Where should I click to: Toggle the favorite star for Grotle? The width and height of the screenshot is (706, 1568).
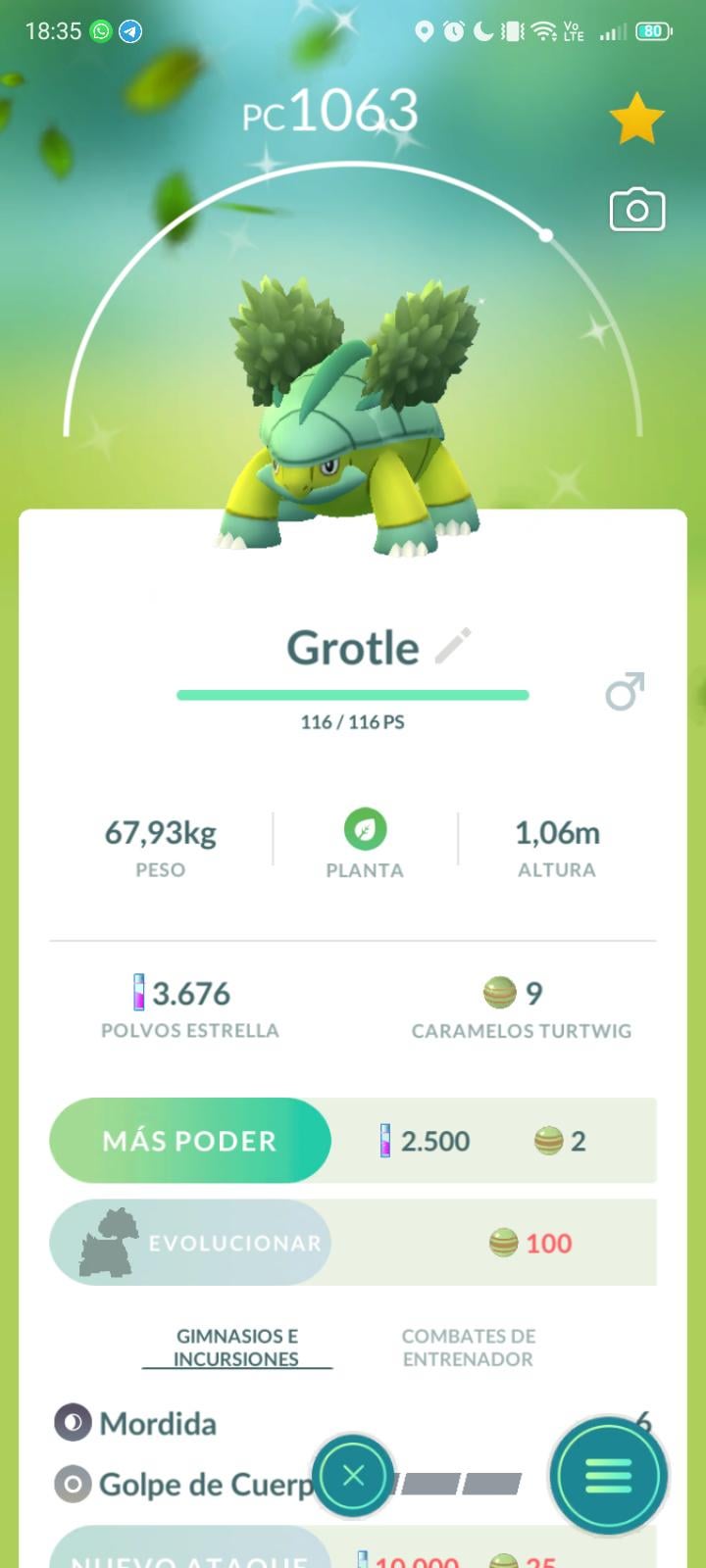[x=636, y=119]
